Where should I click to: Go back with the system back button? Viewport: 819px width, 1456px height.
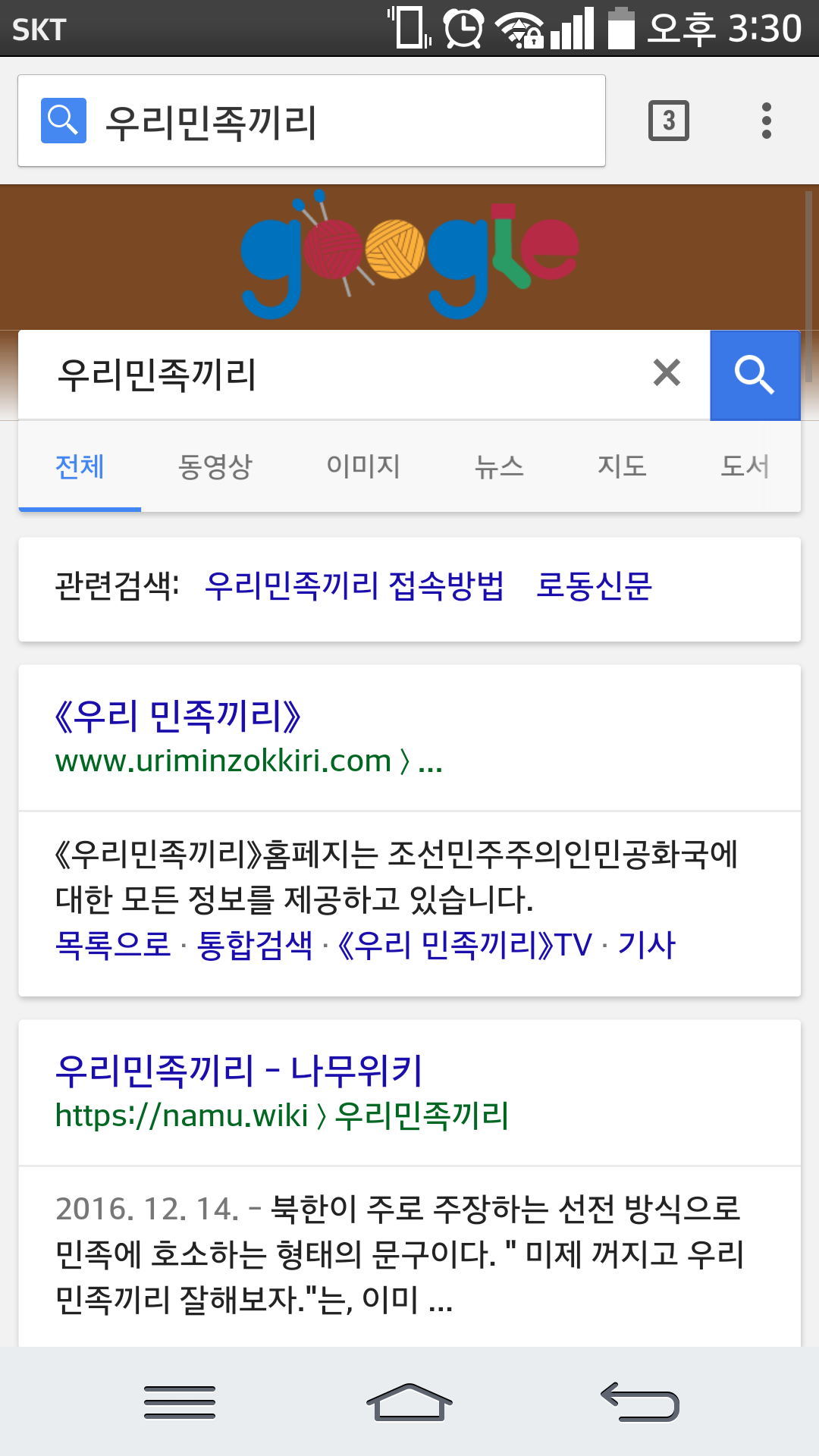coord(639,1401)
